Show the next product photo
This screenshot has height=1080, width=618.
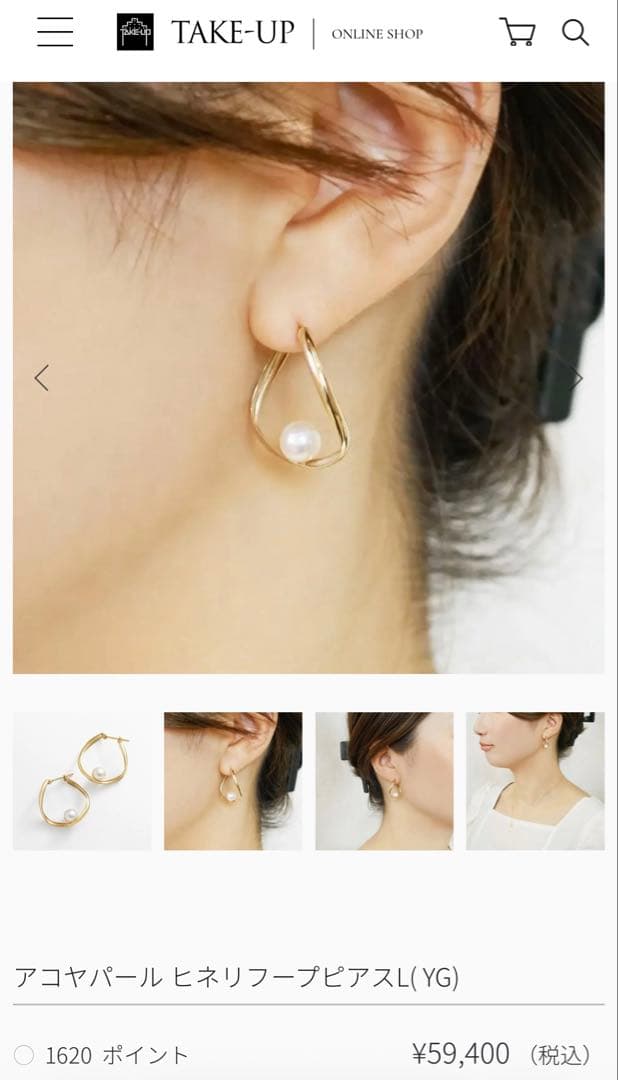577,378
